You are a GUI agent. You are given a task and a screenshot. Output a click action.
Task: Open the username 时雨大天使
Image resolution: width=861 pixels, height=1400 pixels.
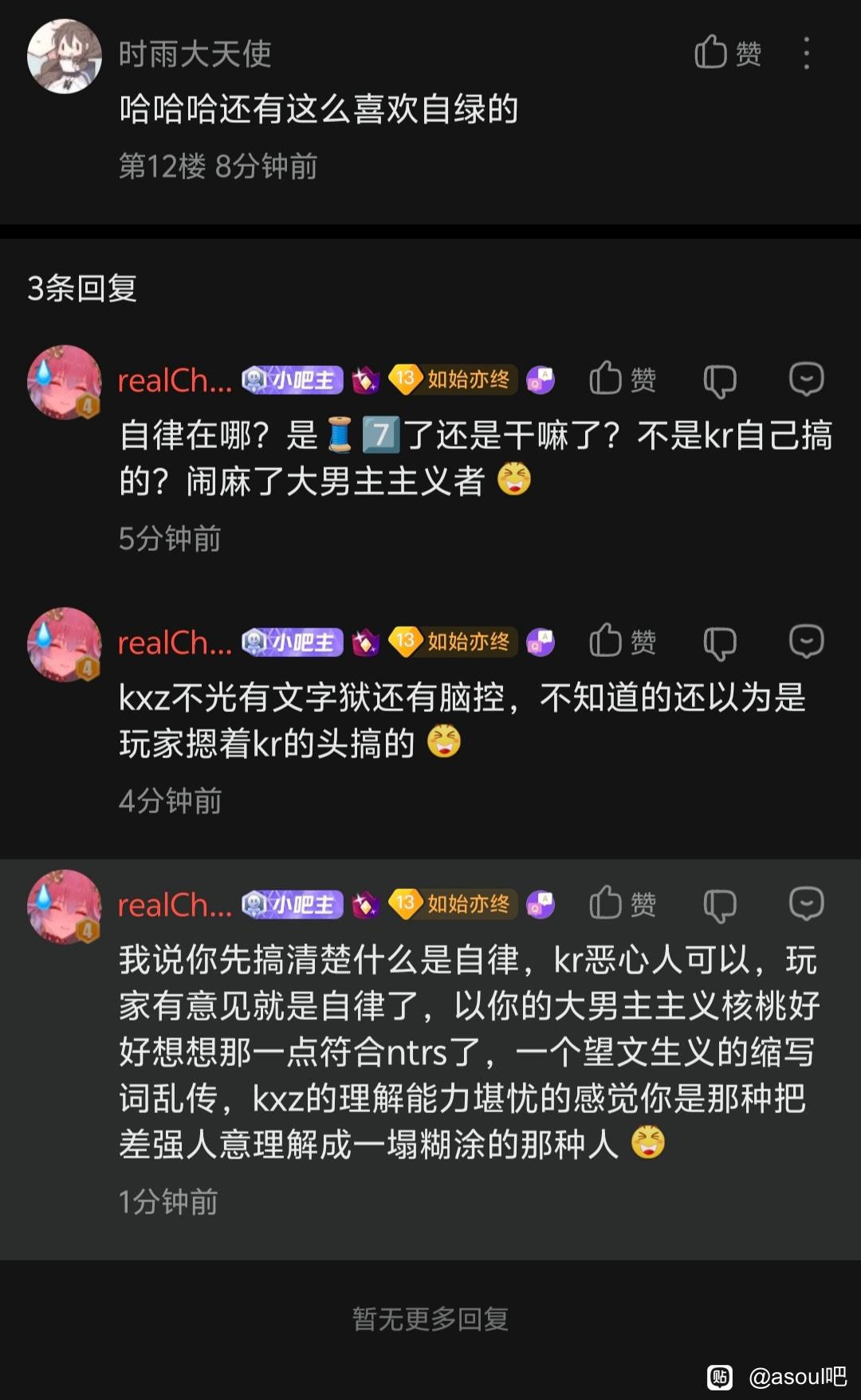(x=195, y=54)
